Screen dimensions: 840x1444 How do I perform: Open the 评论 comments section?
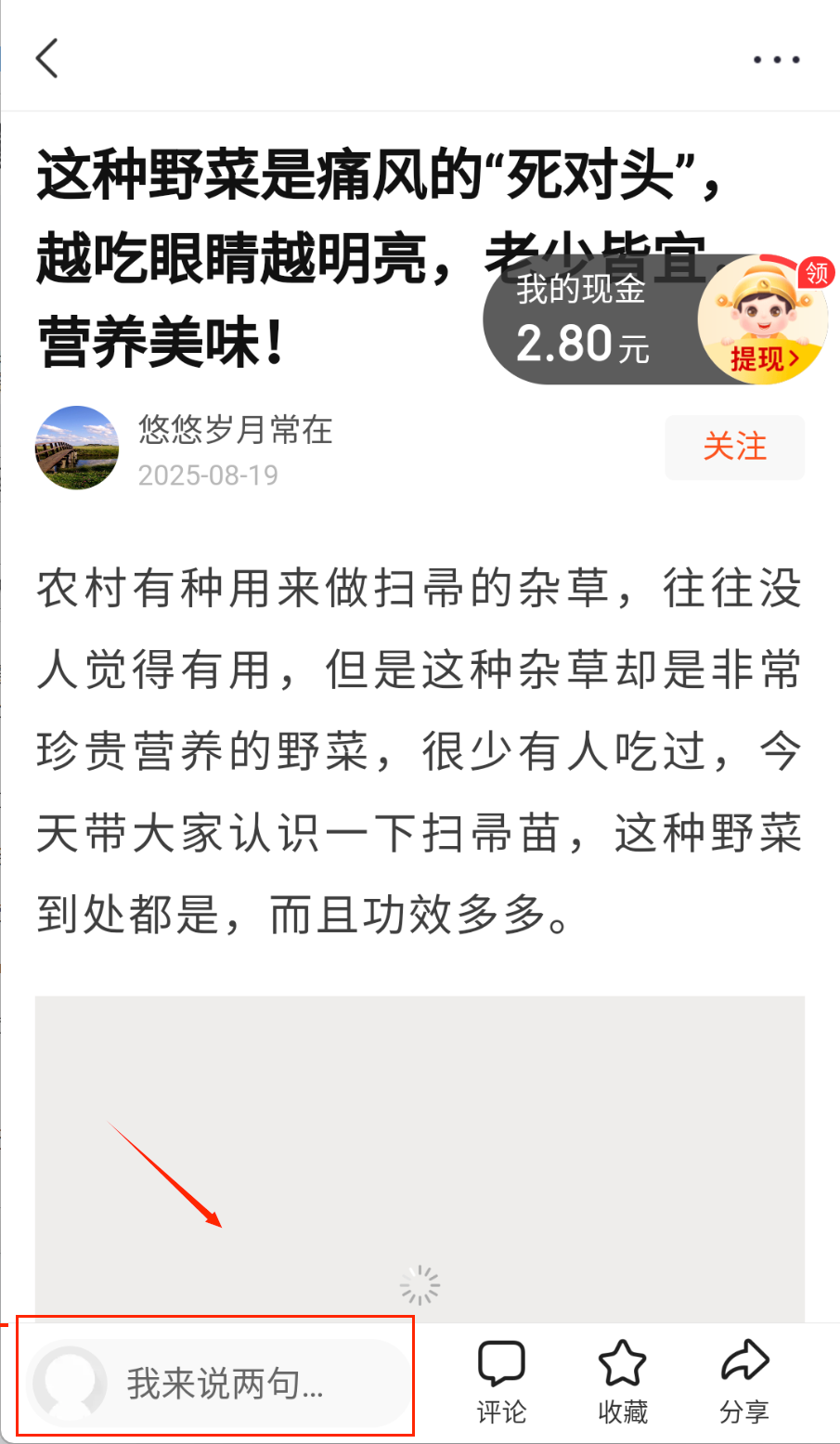pyautogui.click(x=501, y=1382)
